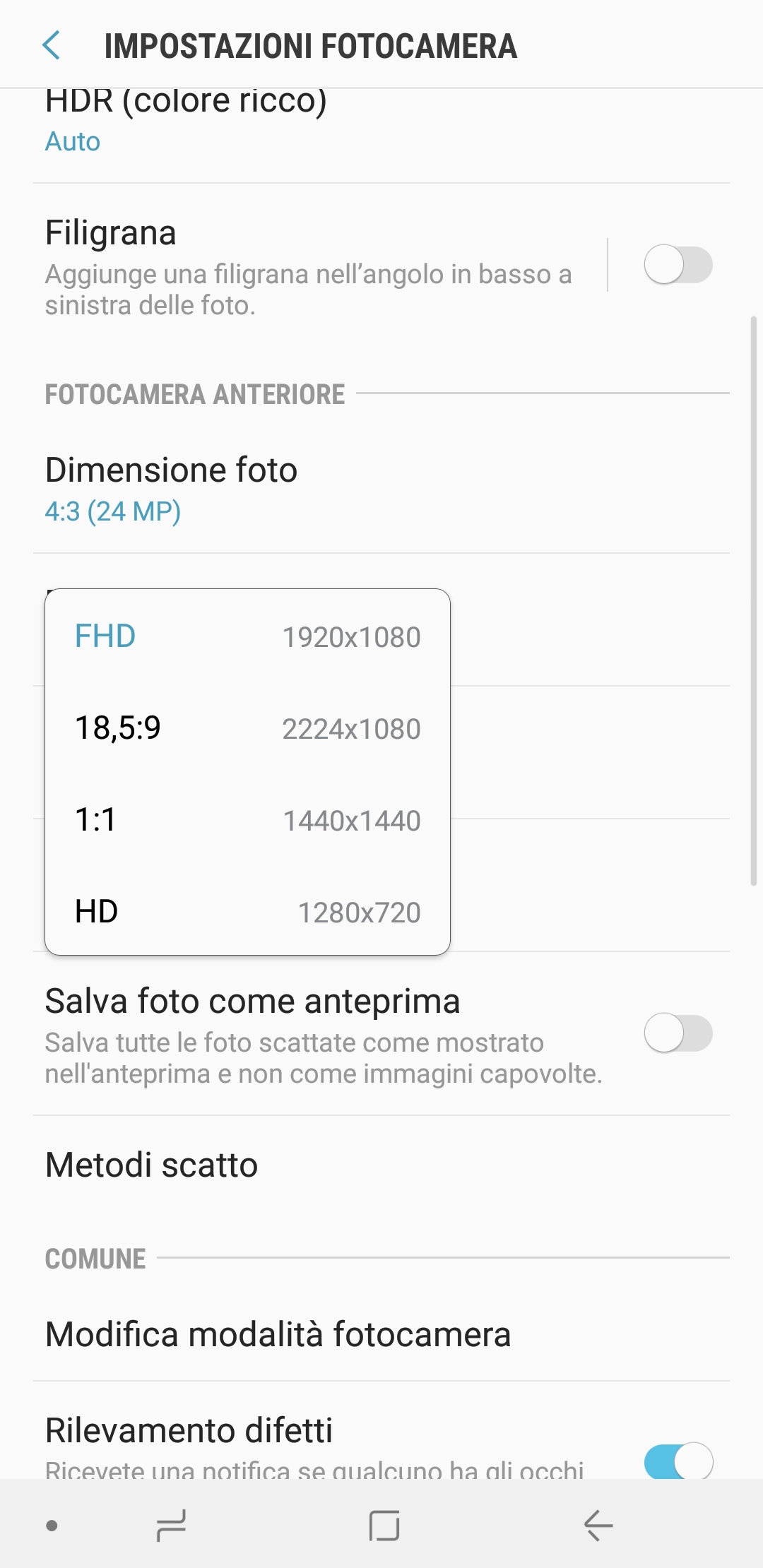Disable Rilevamento difetti toggle

click(678, 1461)
